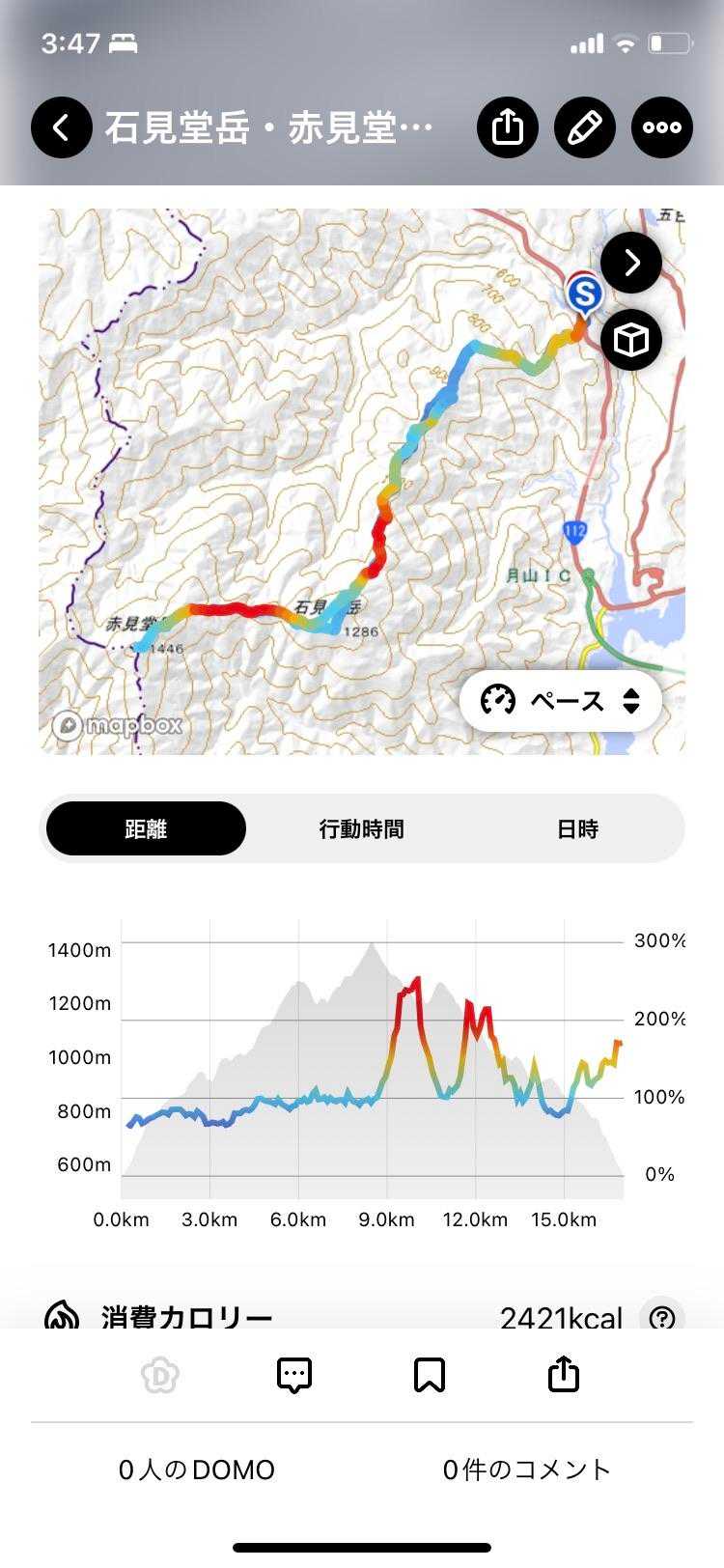Bookmark this activity
Image resolution: width=724 pixels, height=1568 pixels.
pyautogui.click(x=430, y=1374)
